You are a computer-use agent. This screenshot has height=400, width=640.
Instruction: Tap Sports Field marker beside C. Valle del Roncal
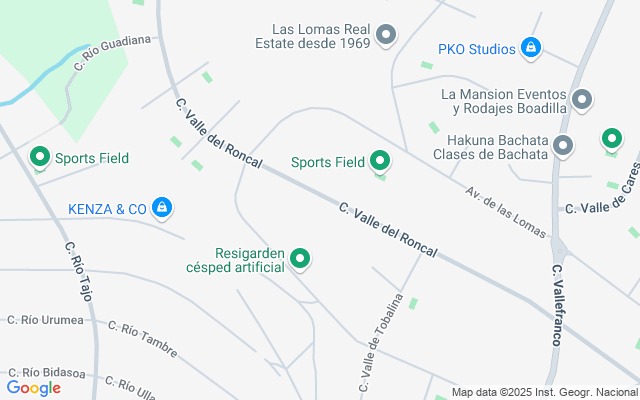pyautogui.click(x=380, y=160)
